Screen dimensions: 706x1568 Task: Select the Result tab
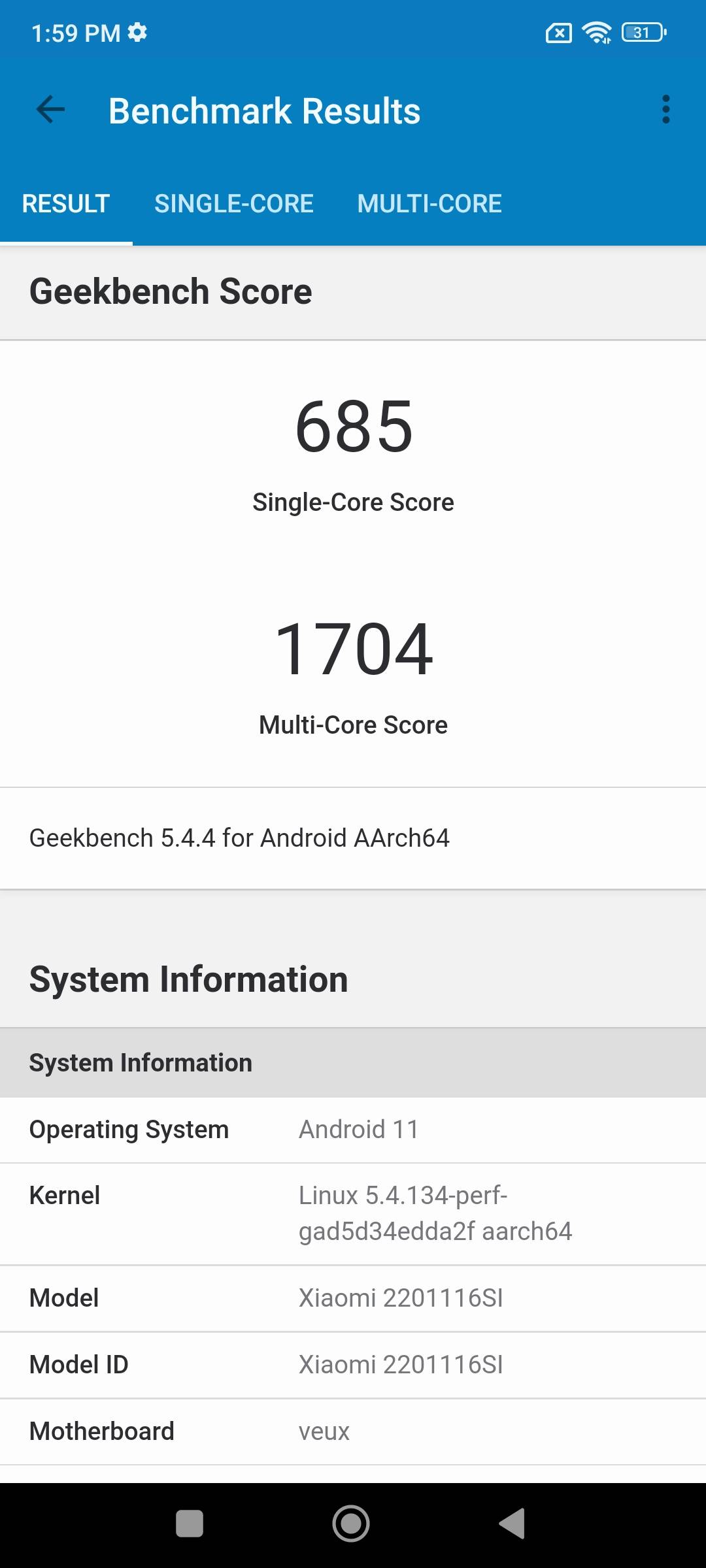click(66, 204)
